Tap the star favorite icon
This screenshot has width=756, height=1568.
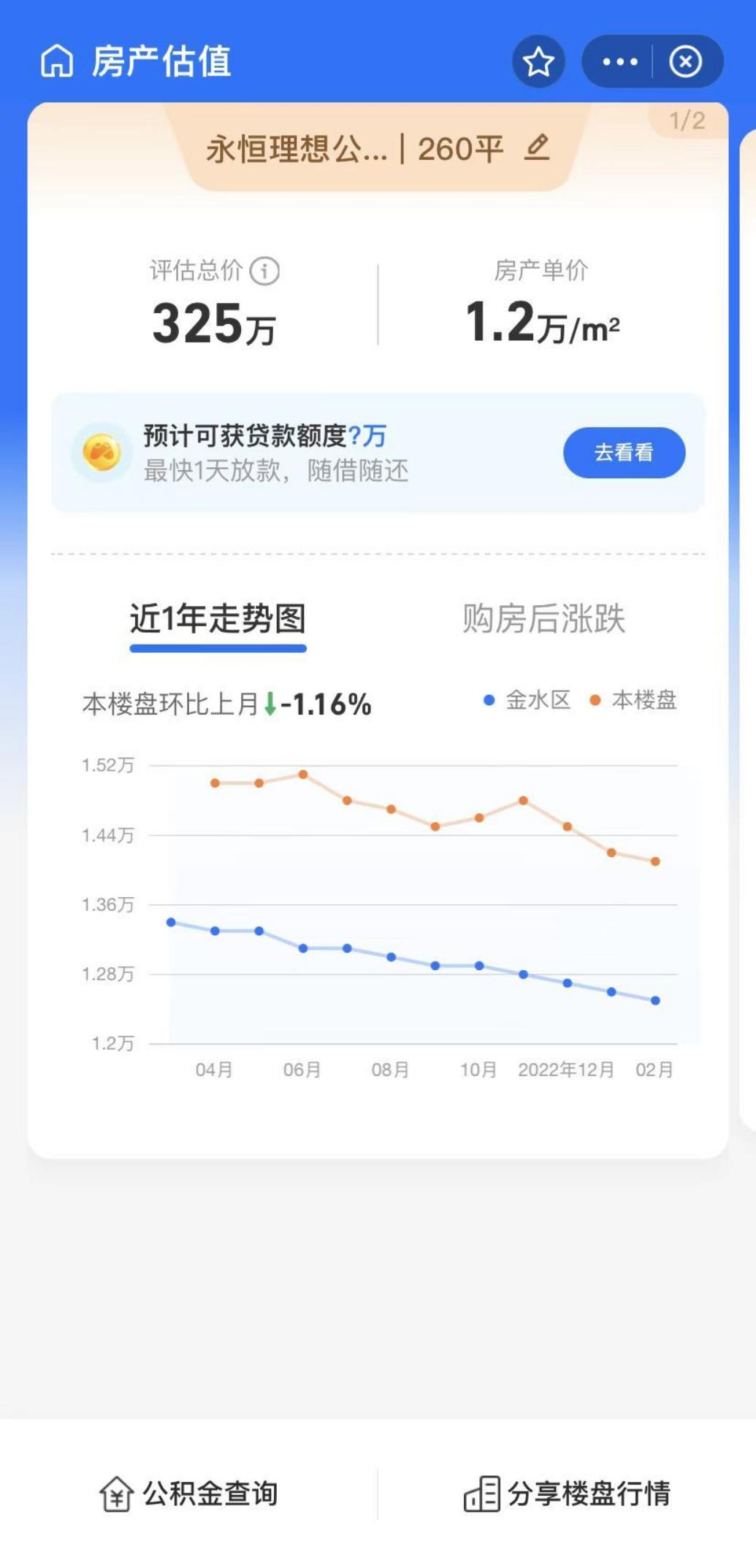click(x=538, y=61)
